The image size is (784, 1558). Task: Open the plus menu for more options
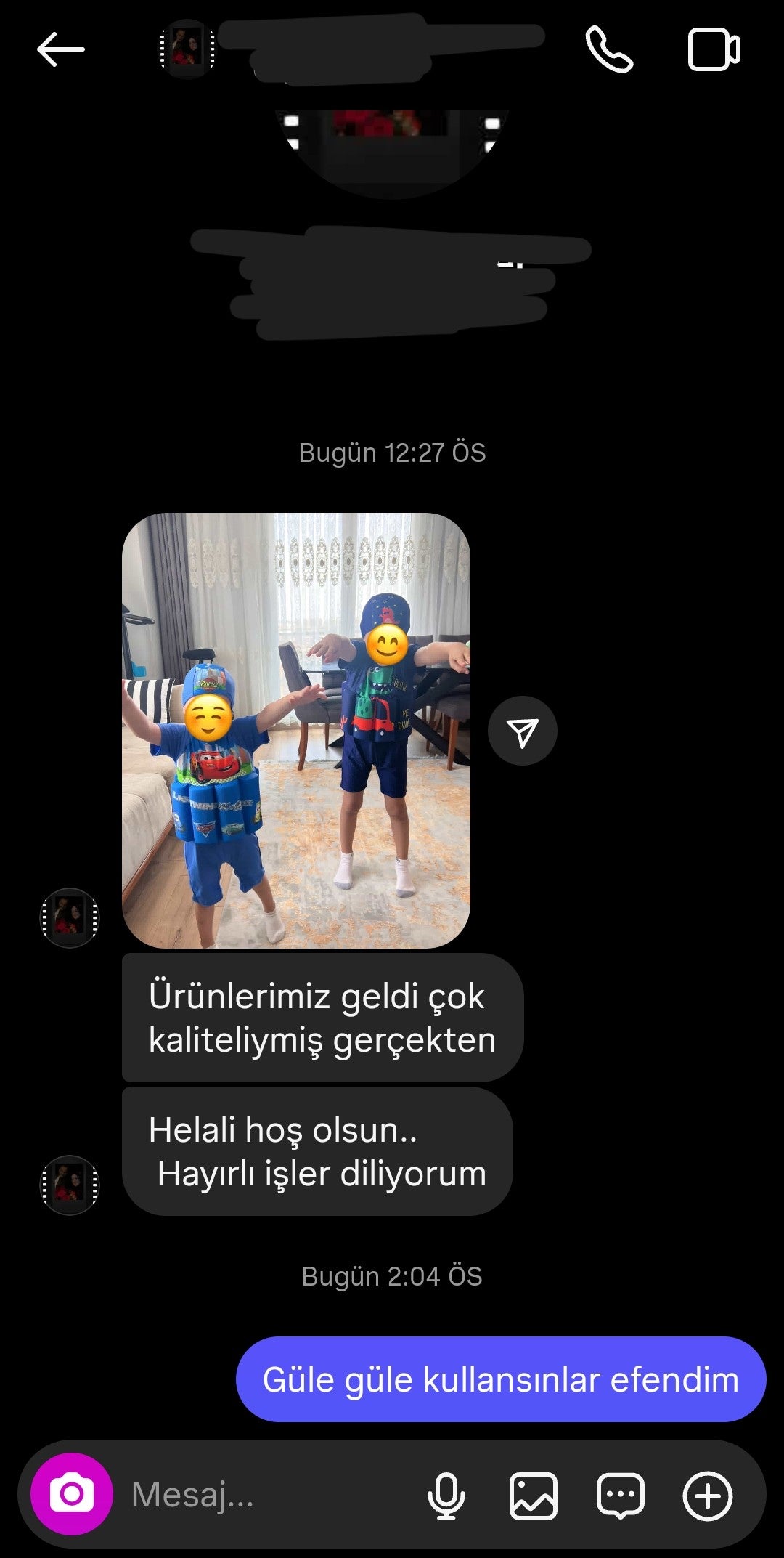[x=708, y=1496]
